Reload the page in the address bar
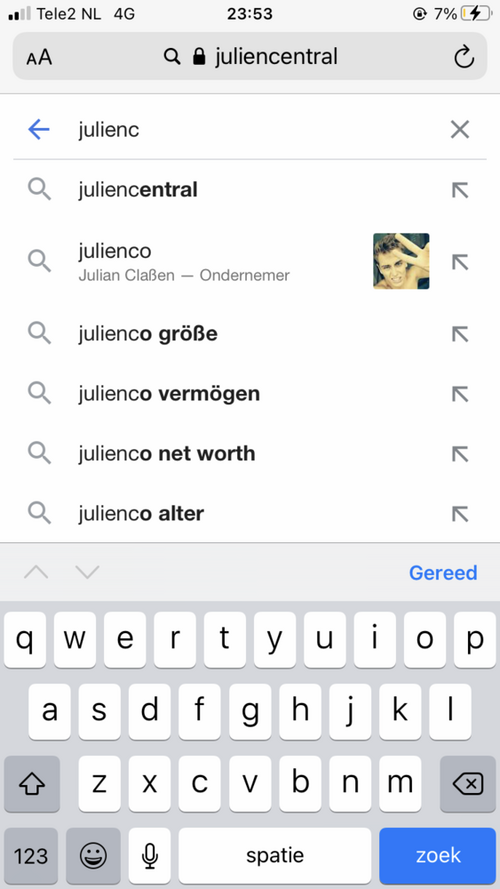Screen dimensions: 500x889 464,57
